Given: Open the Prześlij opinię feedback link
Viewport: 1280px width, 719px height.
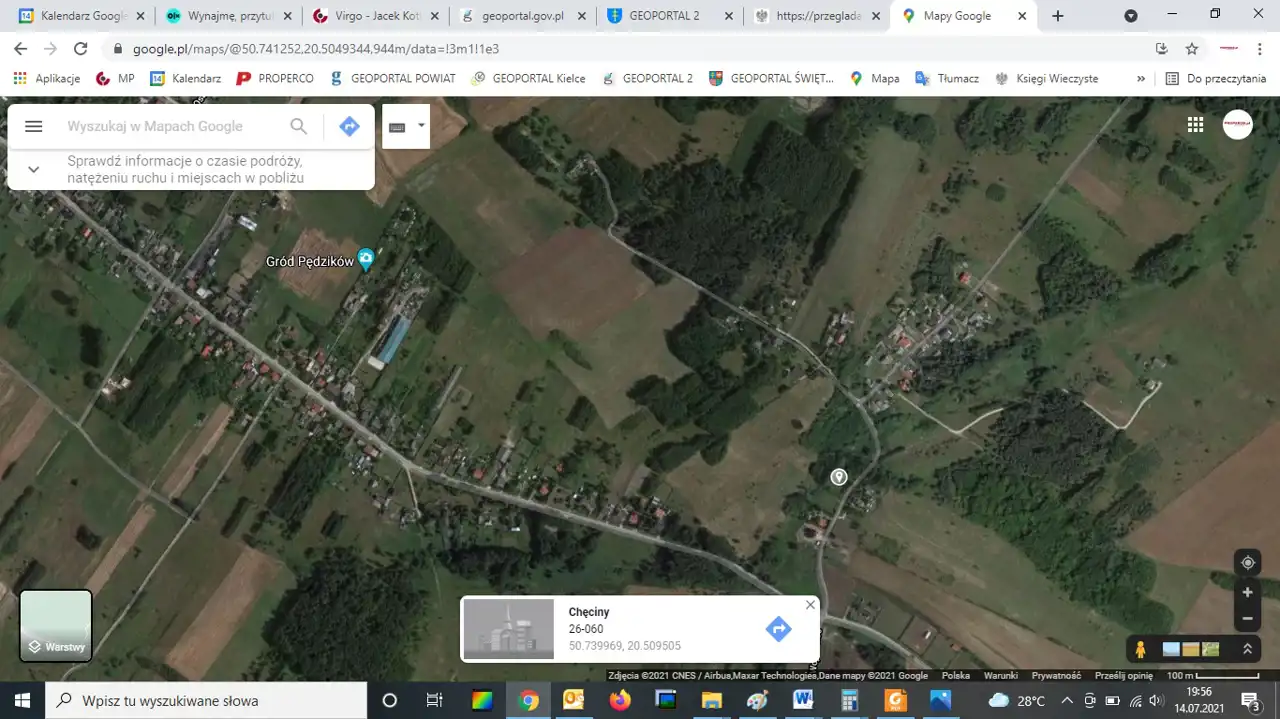Looking at the screenshot, I should (1123, 676).
